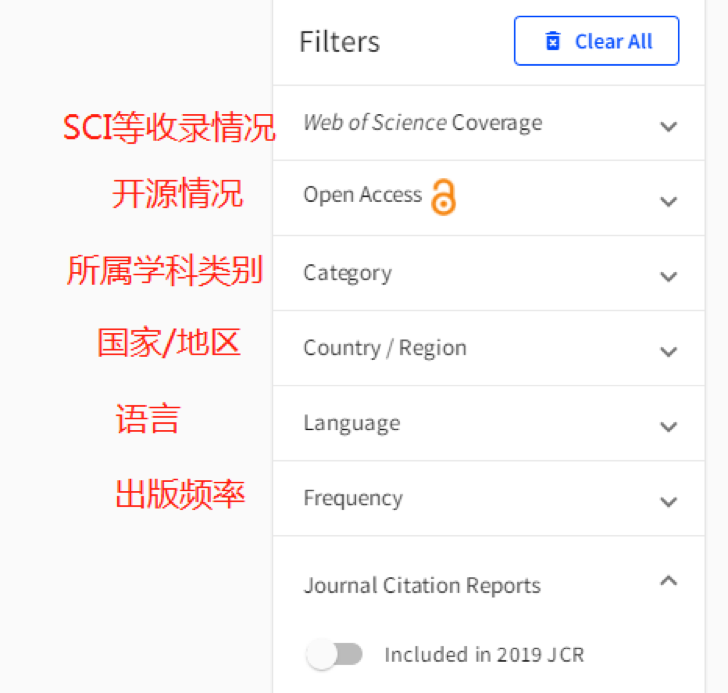Enable the Included in 2019 JCR switch
This screenshot has height=693, width=728.
tap(335, 655)
